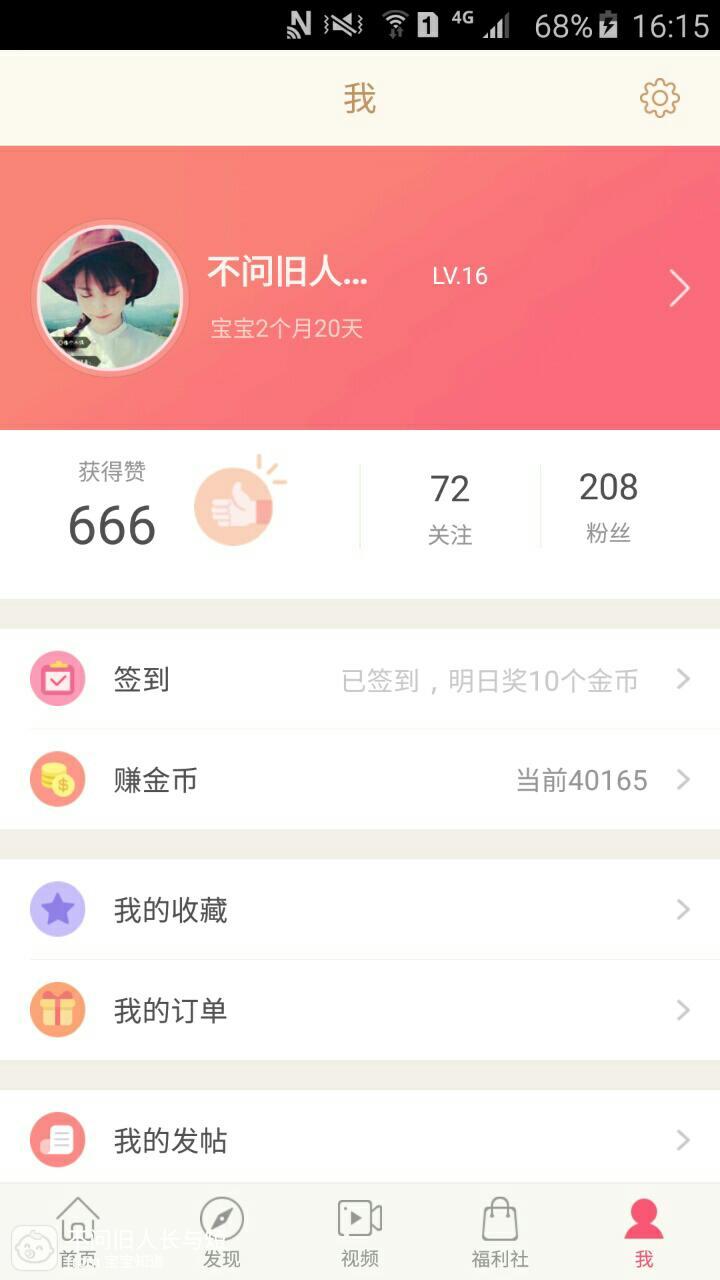
Task: Tap the profile avatar photo
Action: pyautogui.click(x=110, y=298)
